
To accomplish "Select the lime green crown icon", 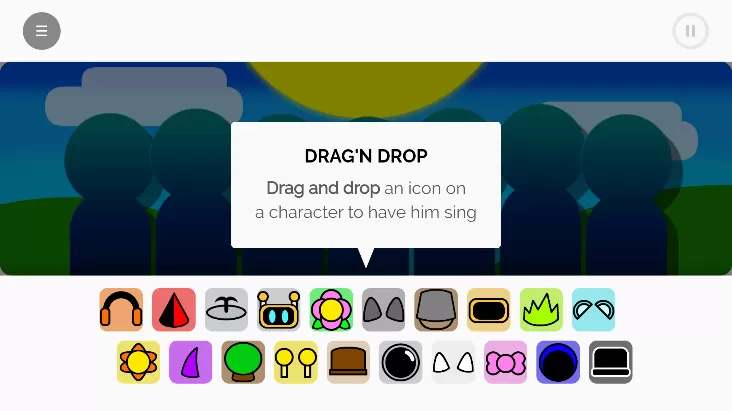I will (541, 310).
